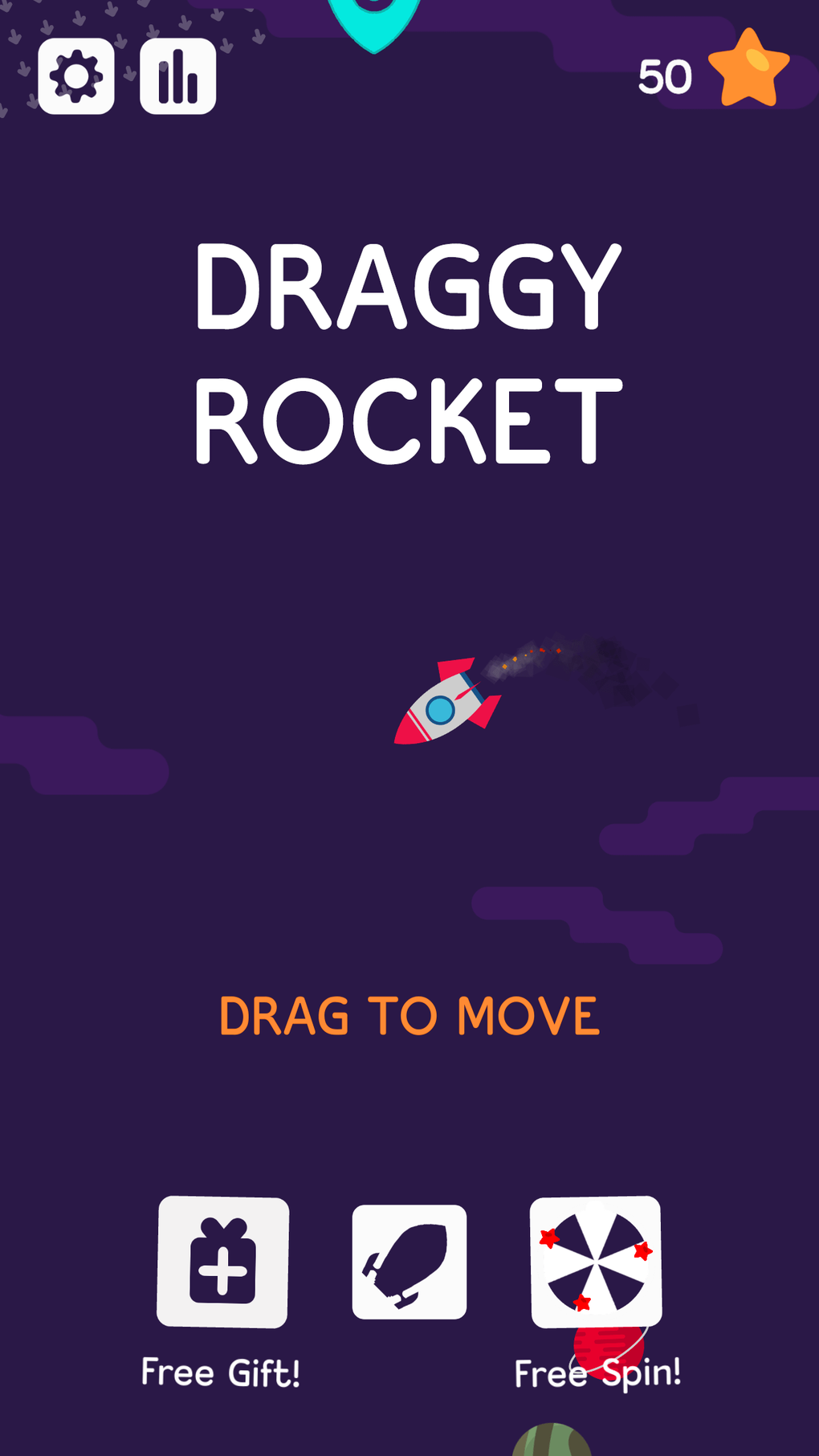Screen dimensions: 819x1456
Task: Open the statistics bar-chart icon
Action: tap(178, 76)
